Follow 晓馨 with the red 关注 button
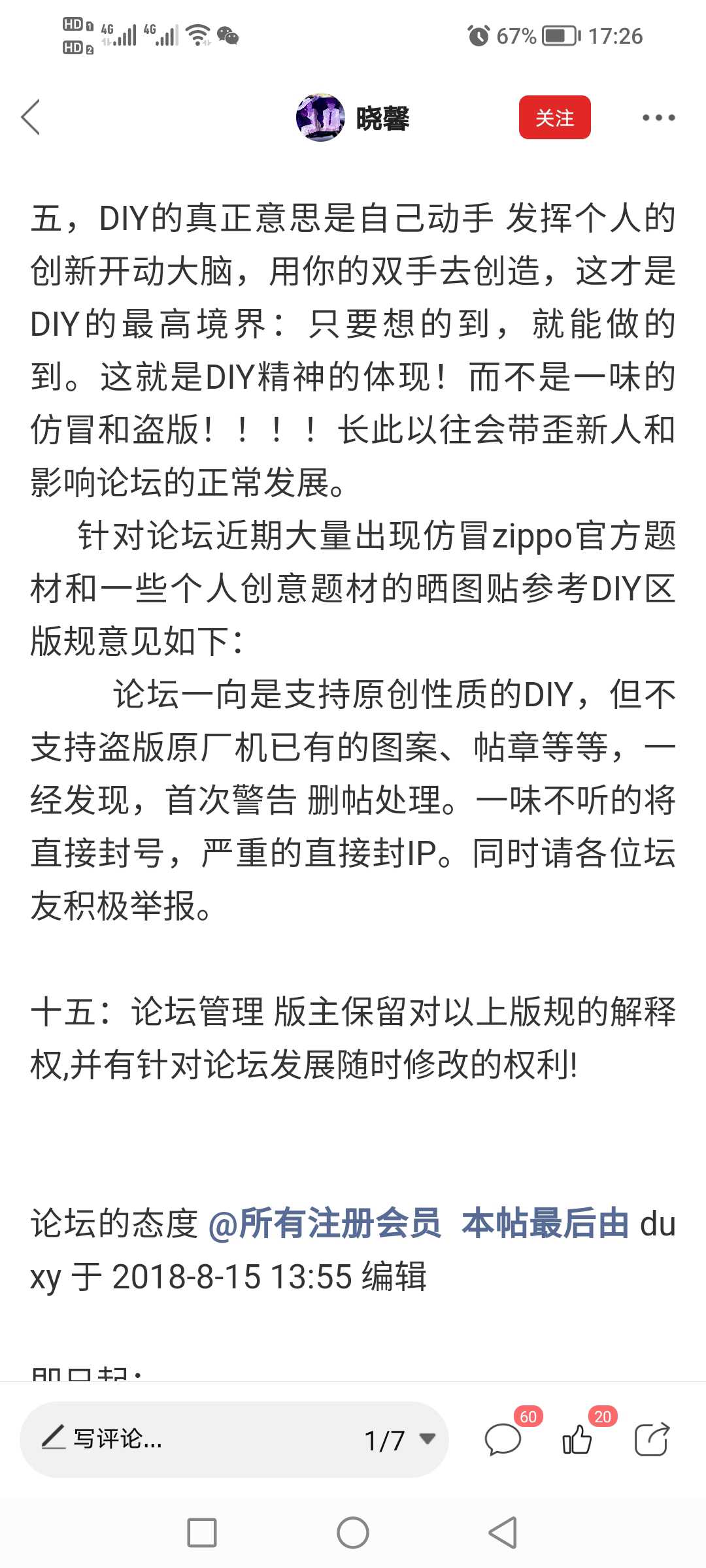This screenshot has height=1568, width=706. point(554,118)
